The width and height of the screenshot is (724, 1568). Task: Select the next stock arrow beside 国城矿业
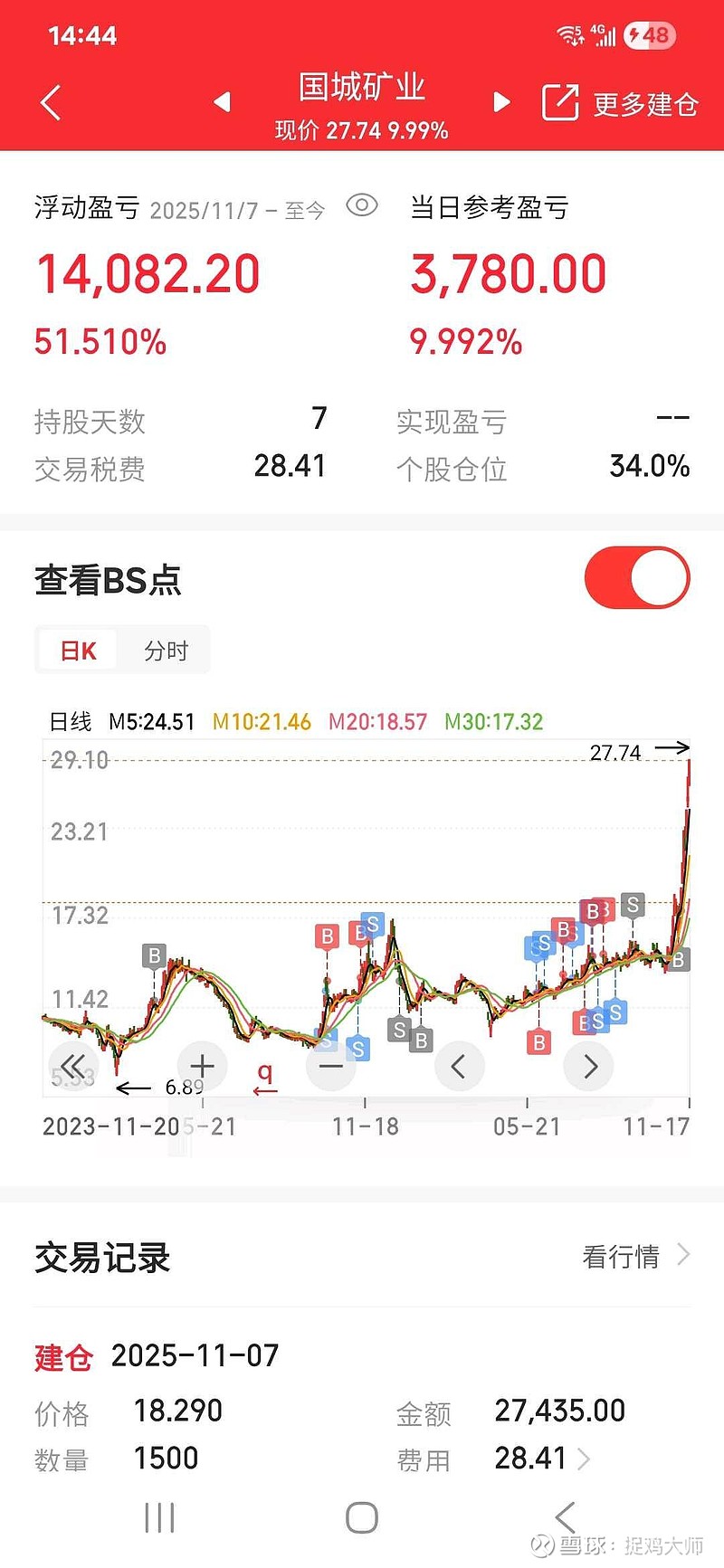pos(501,102)
